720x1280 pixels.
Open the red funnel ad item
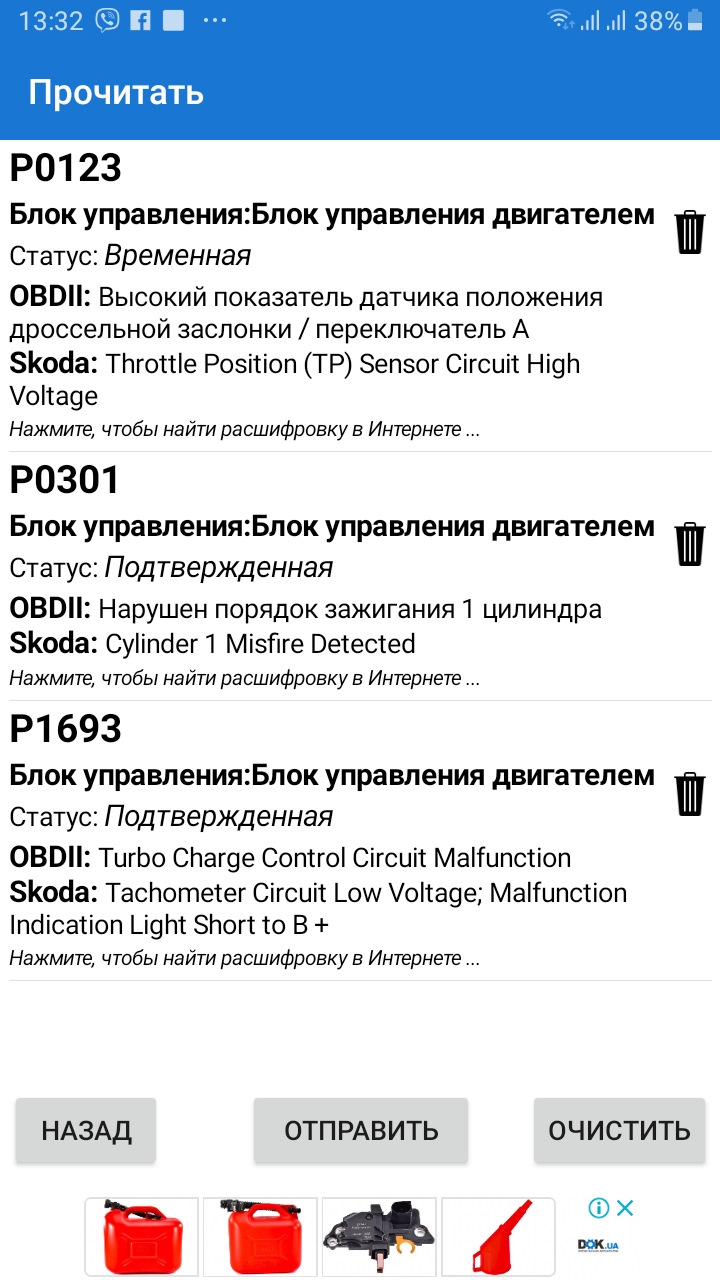[x=497, y=1237]
